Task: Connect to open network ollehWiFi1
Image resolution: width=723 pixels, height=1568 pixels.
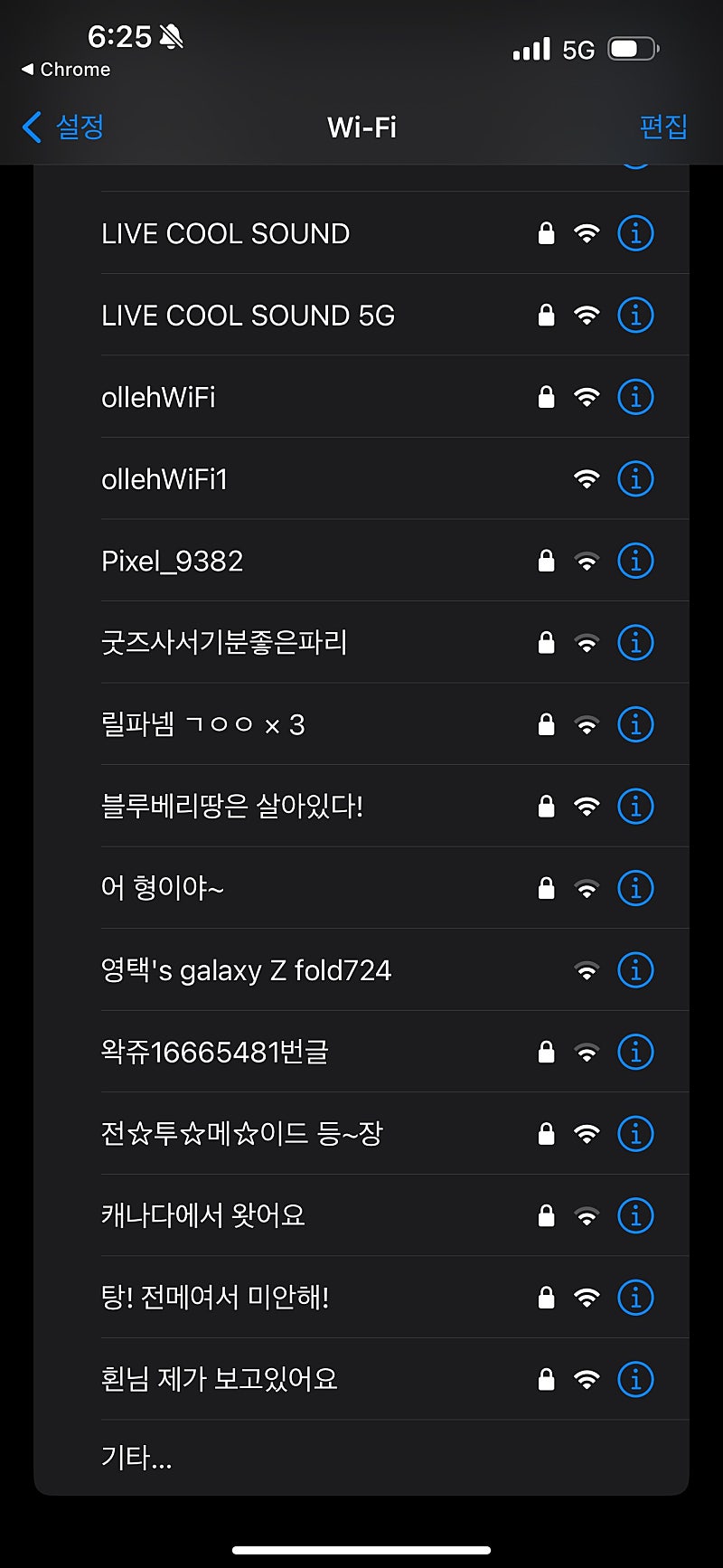Action: click(164, 479)
